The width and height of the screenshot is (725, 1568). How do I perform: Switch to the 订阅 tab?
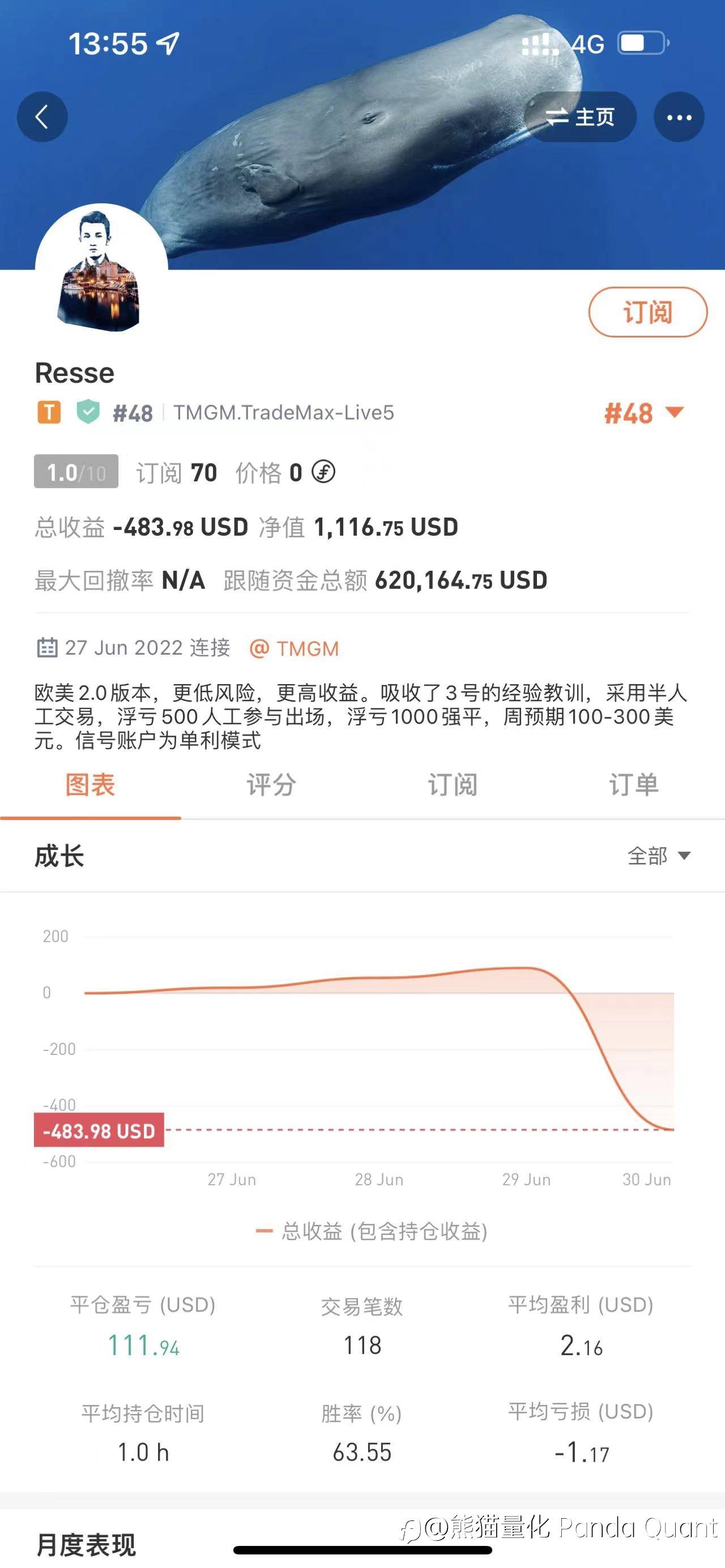click(x=453, y=785)
